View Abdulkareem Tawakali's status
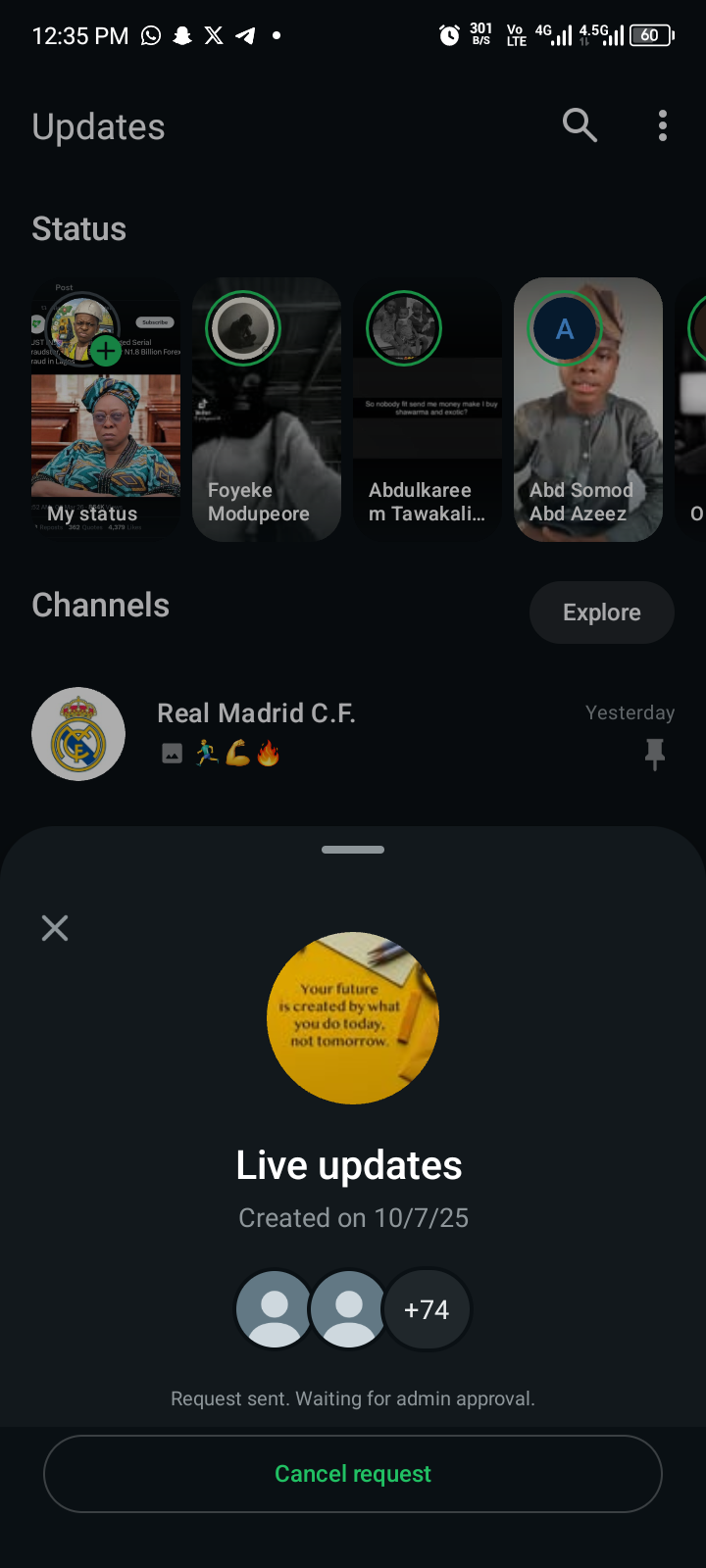706x1568 pixels. 428,410
